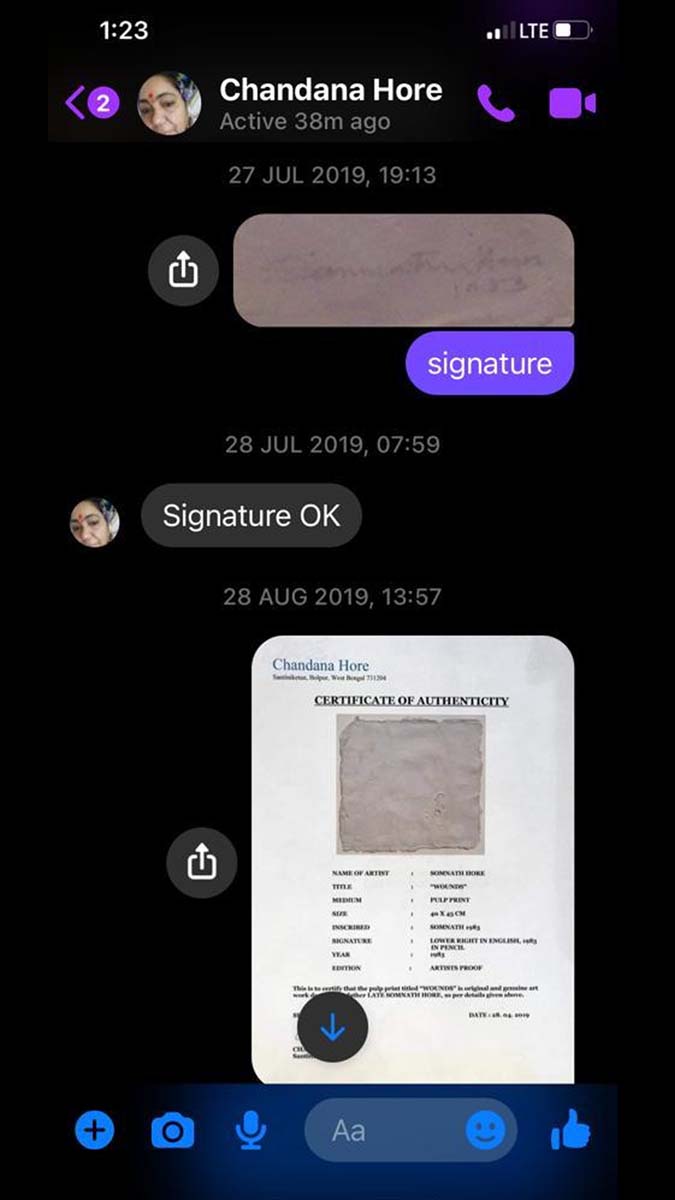Share the certificate of authenticity image
This screenshot has width=675, height=1200.
coord(201,862)
